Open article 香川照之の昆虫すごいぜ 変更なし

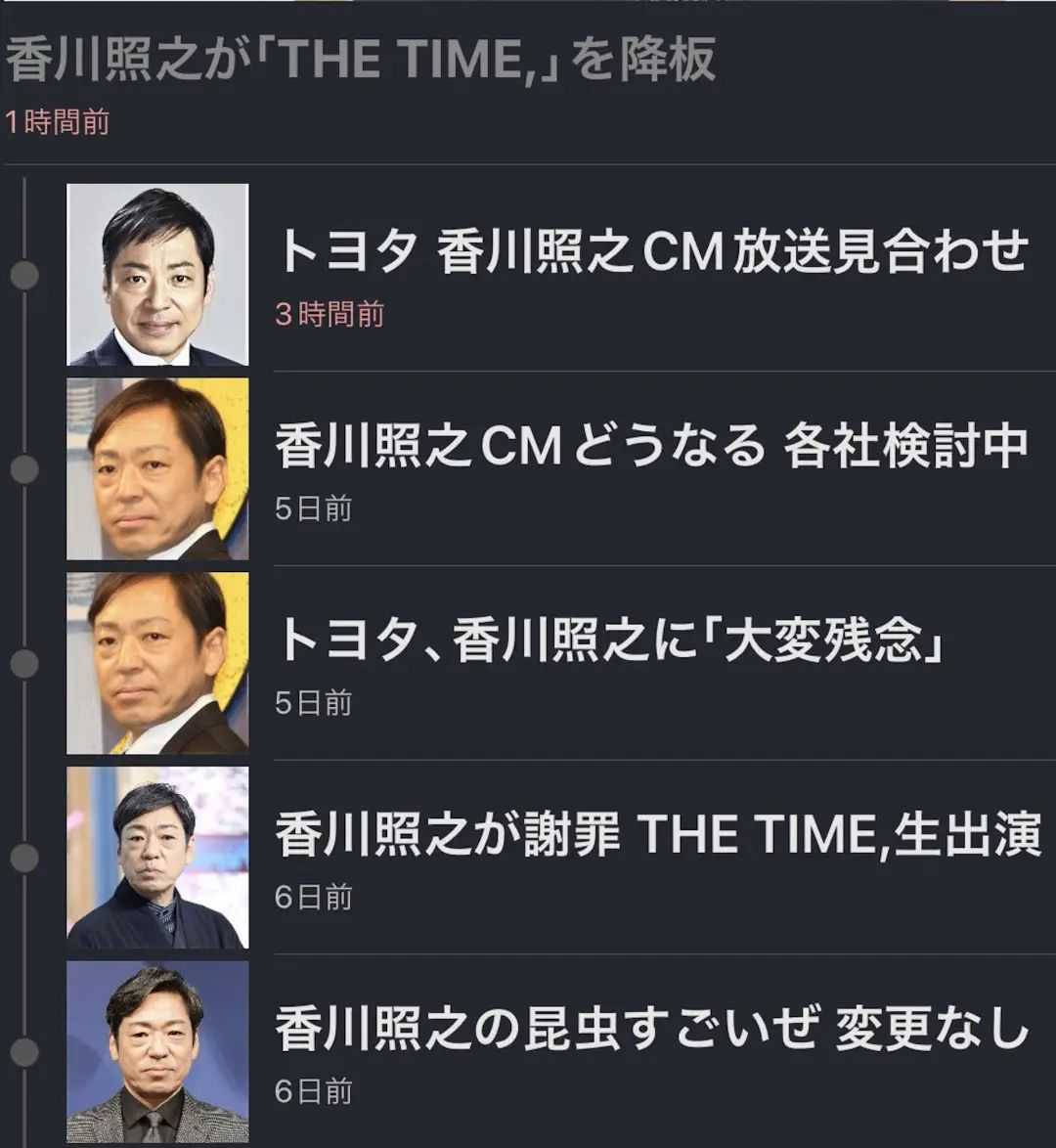(x=651, y=1029)
